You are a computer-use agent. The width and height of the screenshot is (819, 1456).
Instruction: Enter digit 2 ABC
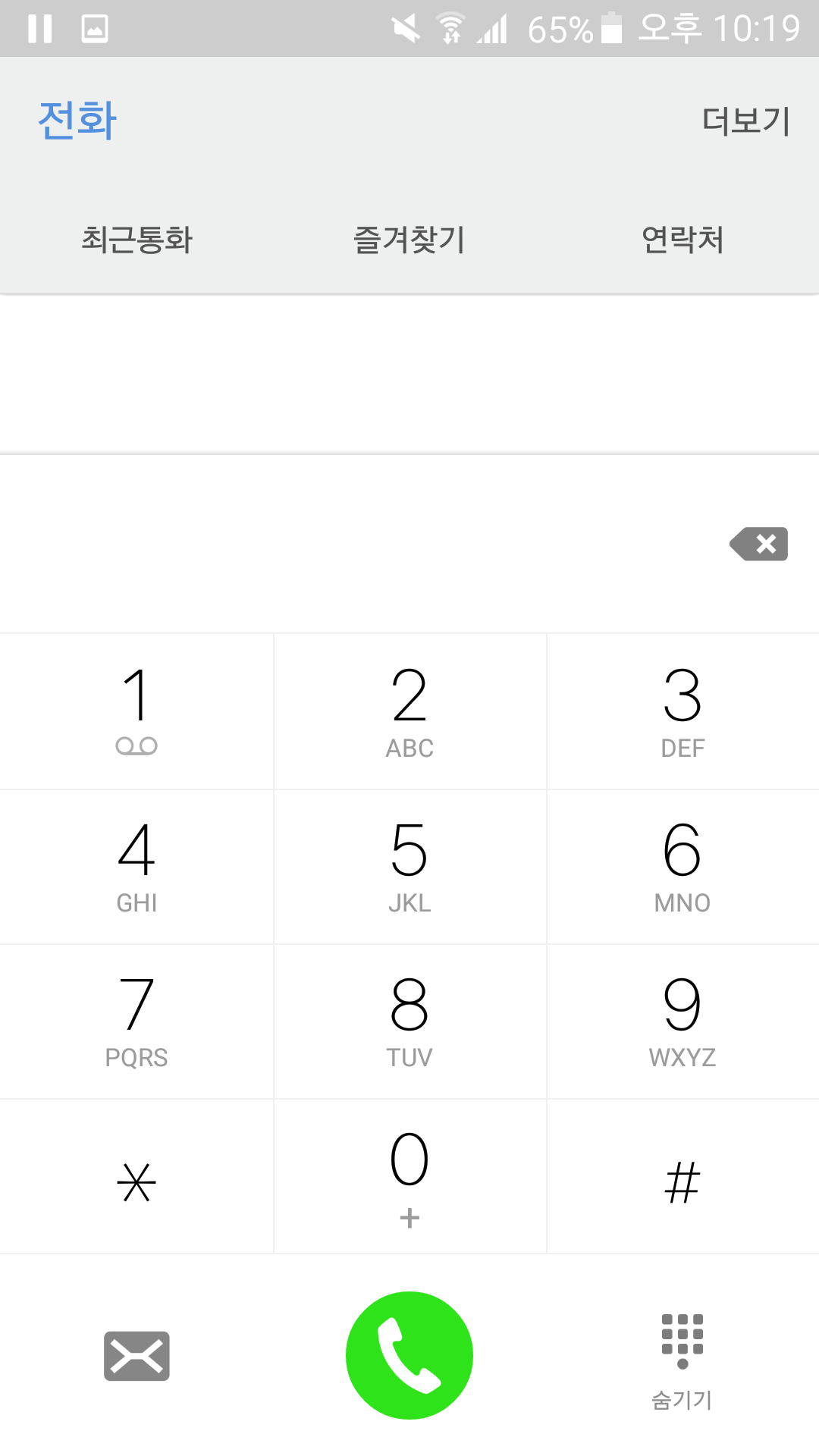pos(409,711)
